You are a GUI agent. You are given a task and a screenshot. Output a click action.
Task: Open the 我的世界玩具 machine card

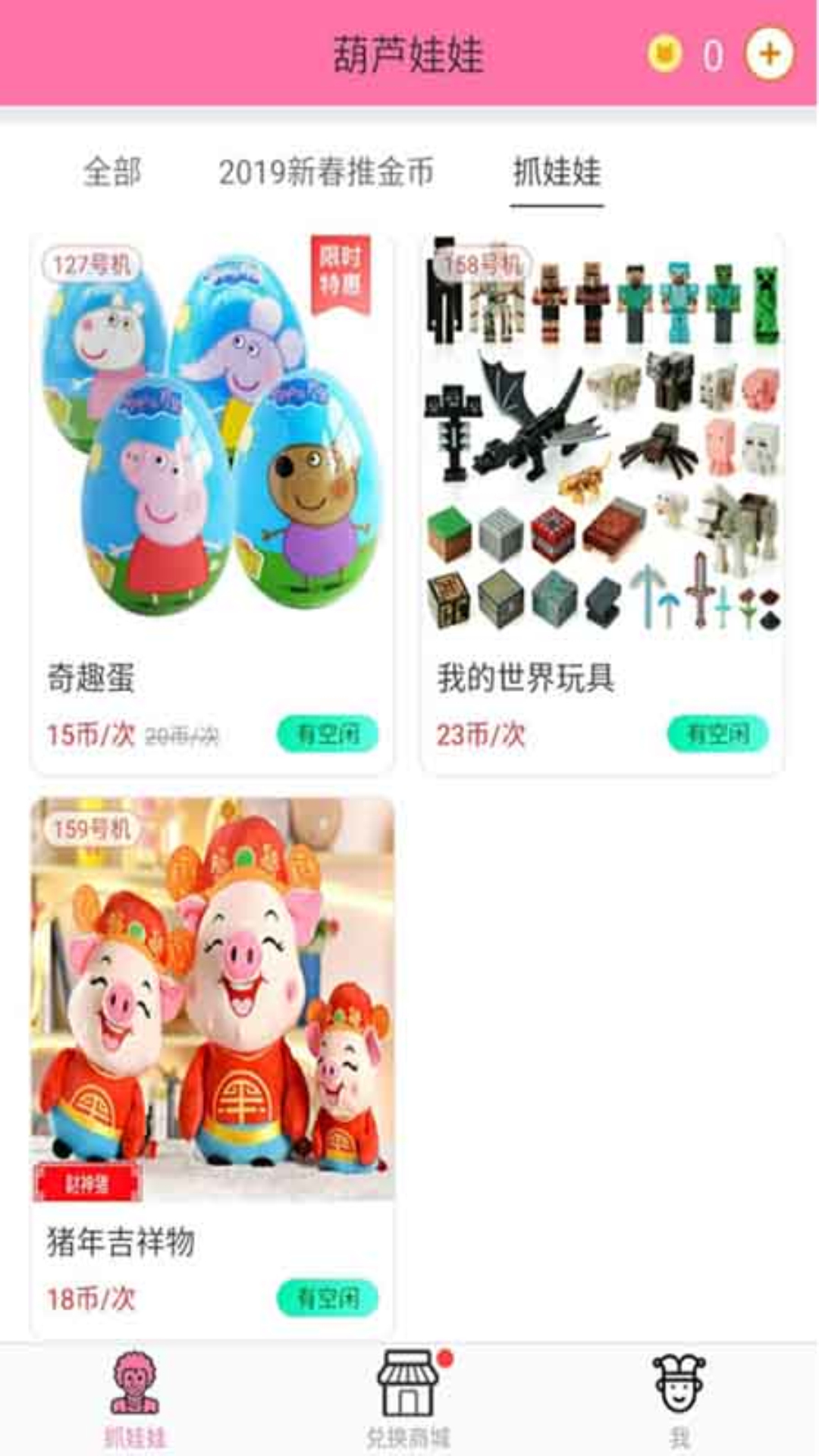603,504
